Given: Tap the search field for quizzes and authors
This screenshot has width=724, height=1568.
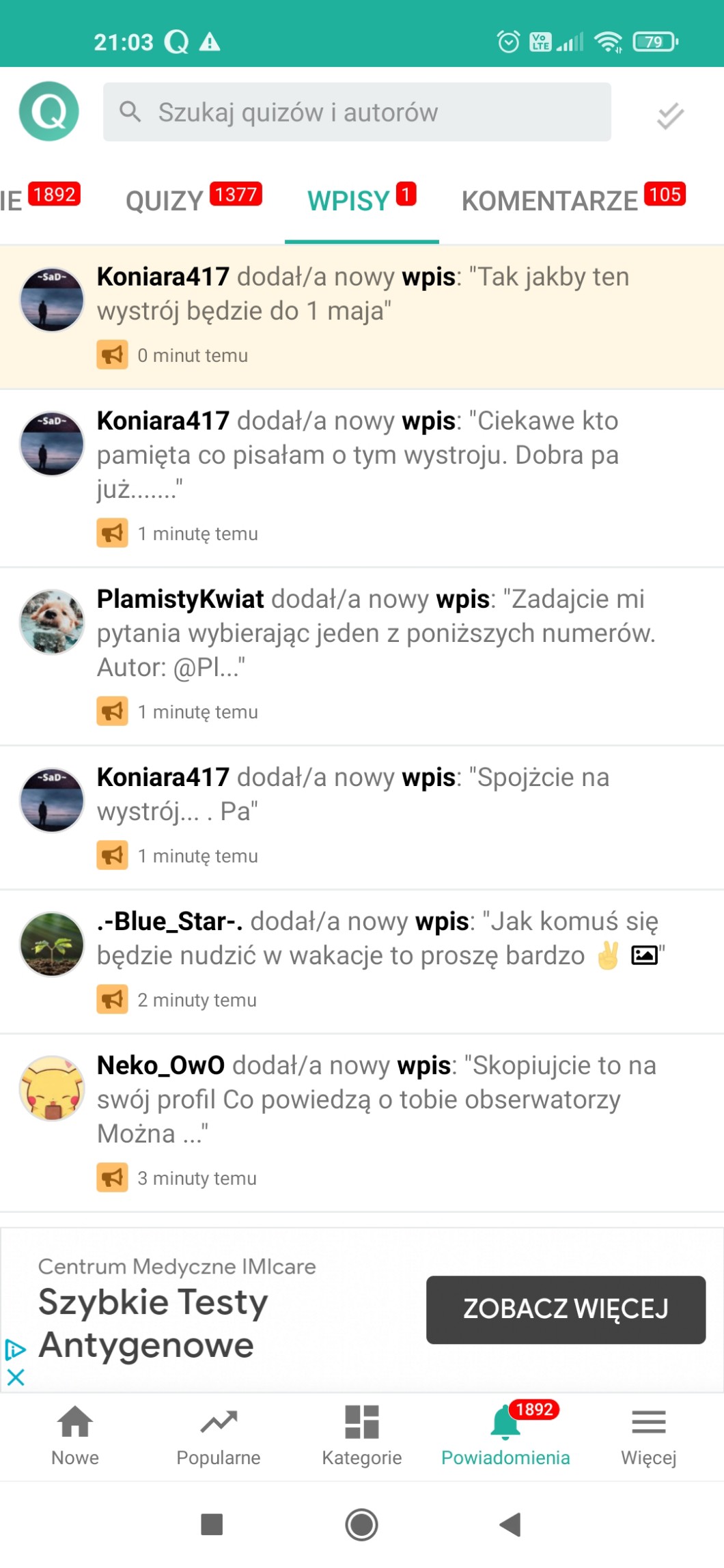Looking at the screenshot, I should pos(357,112).
